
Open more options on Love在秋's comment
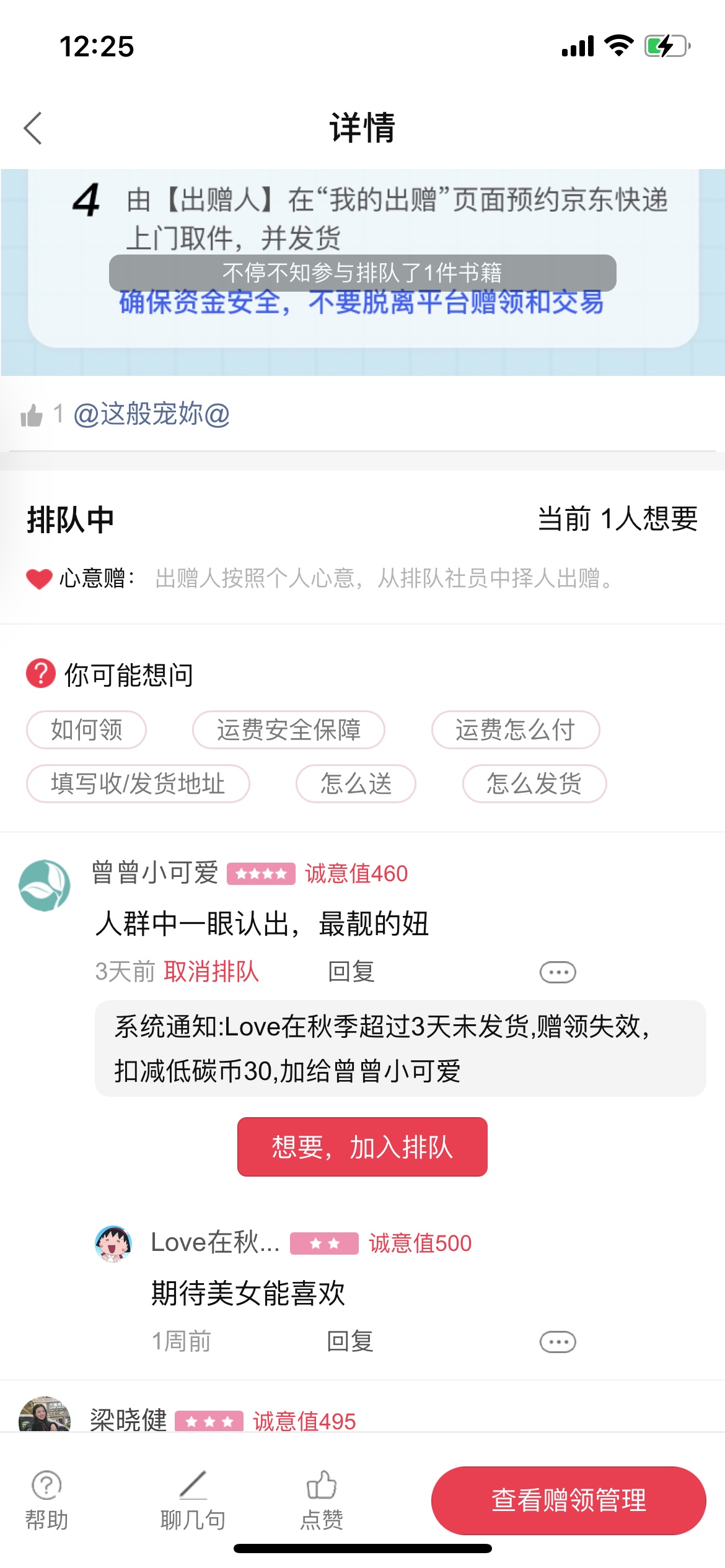coord(557,1342)
